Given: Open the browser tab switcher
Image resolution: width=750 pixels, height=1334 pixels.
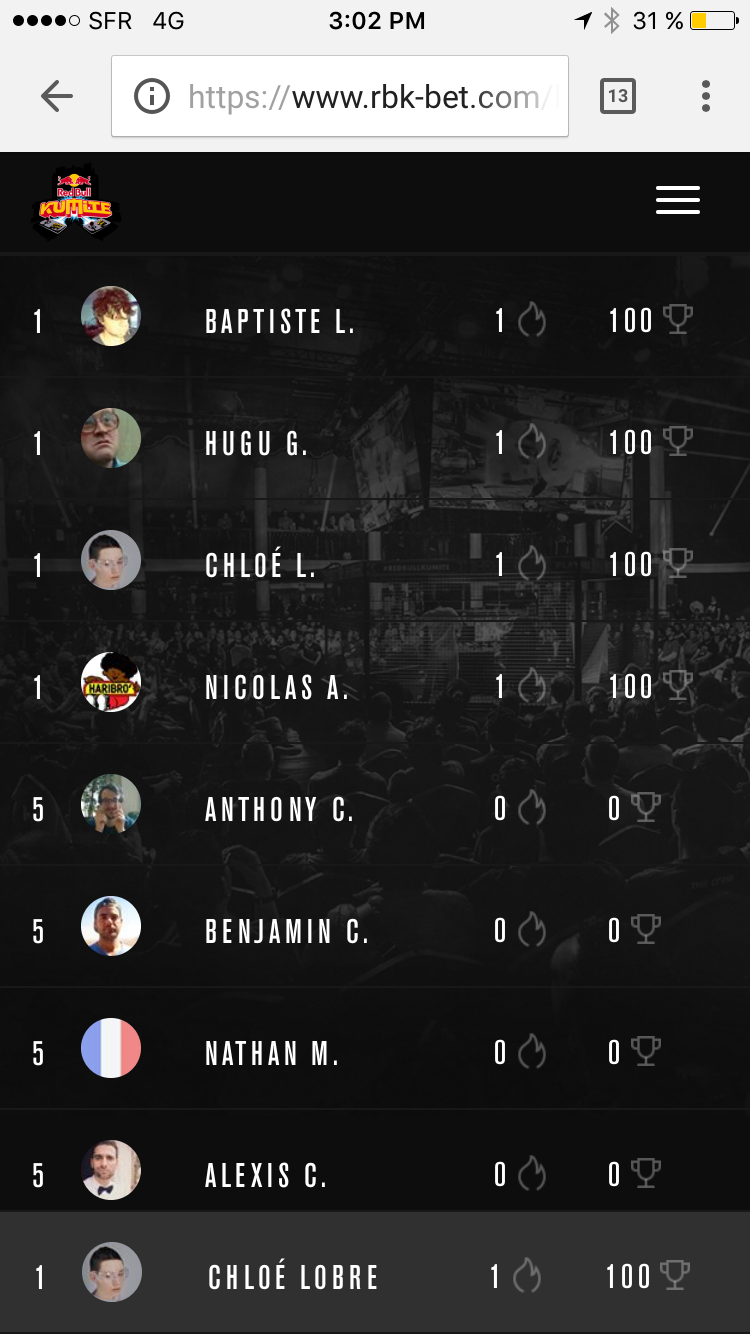Looking at the screenshot, I should 617,96.
